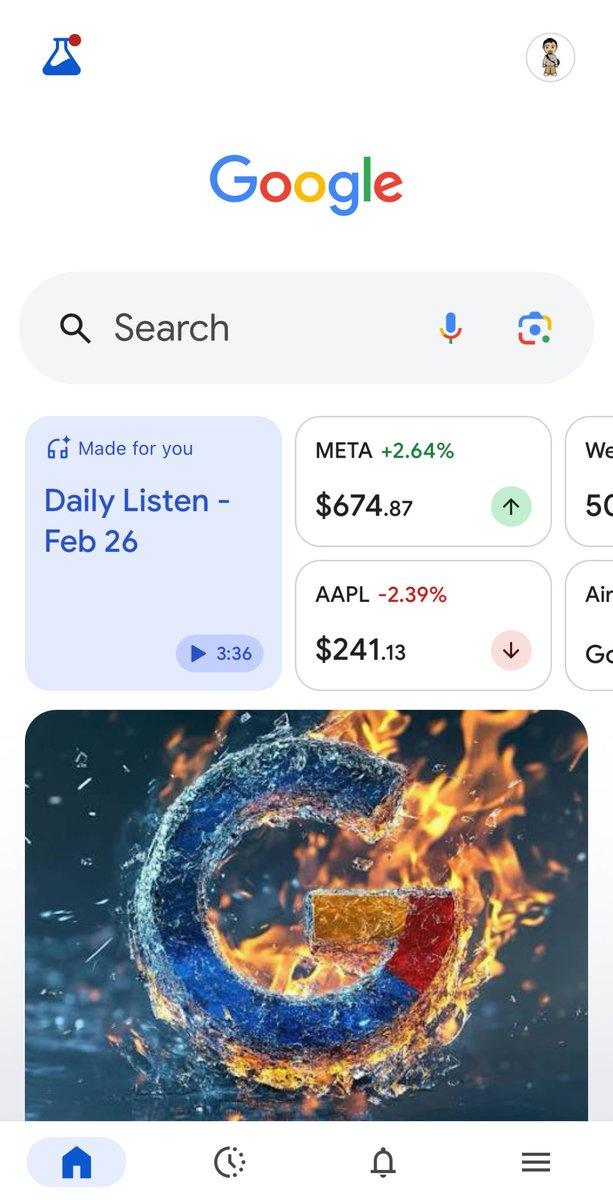Open the META stock card
Image resolution: width=613 pixels, height=1200 pixels.
(x=423, y=482)
